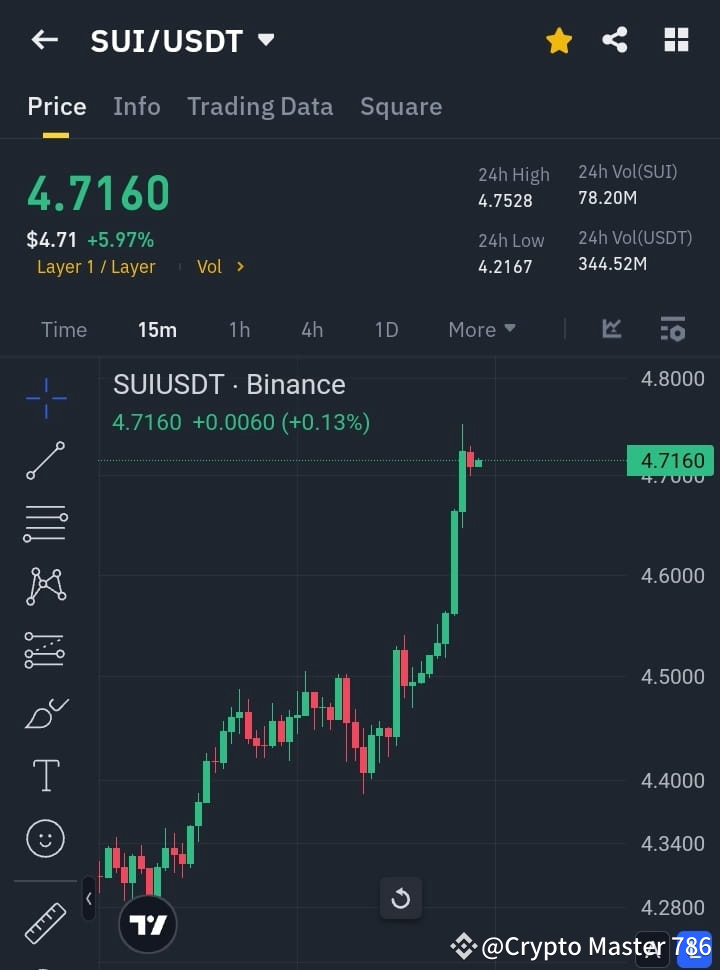Tap the back arrow icon

[x=44, y=40]
